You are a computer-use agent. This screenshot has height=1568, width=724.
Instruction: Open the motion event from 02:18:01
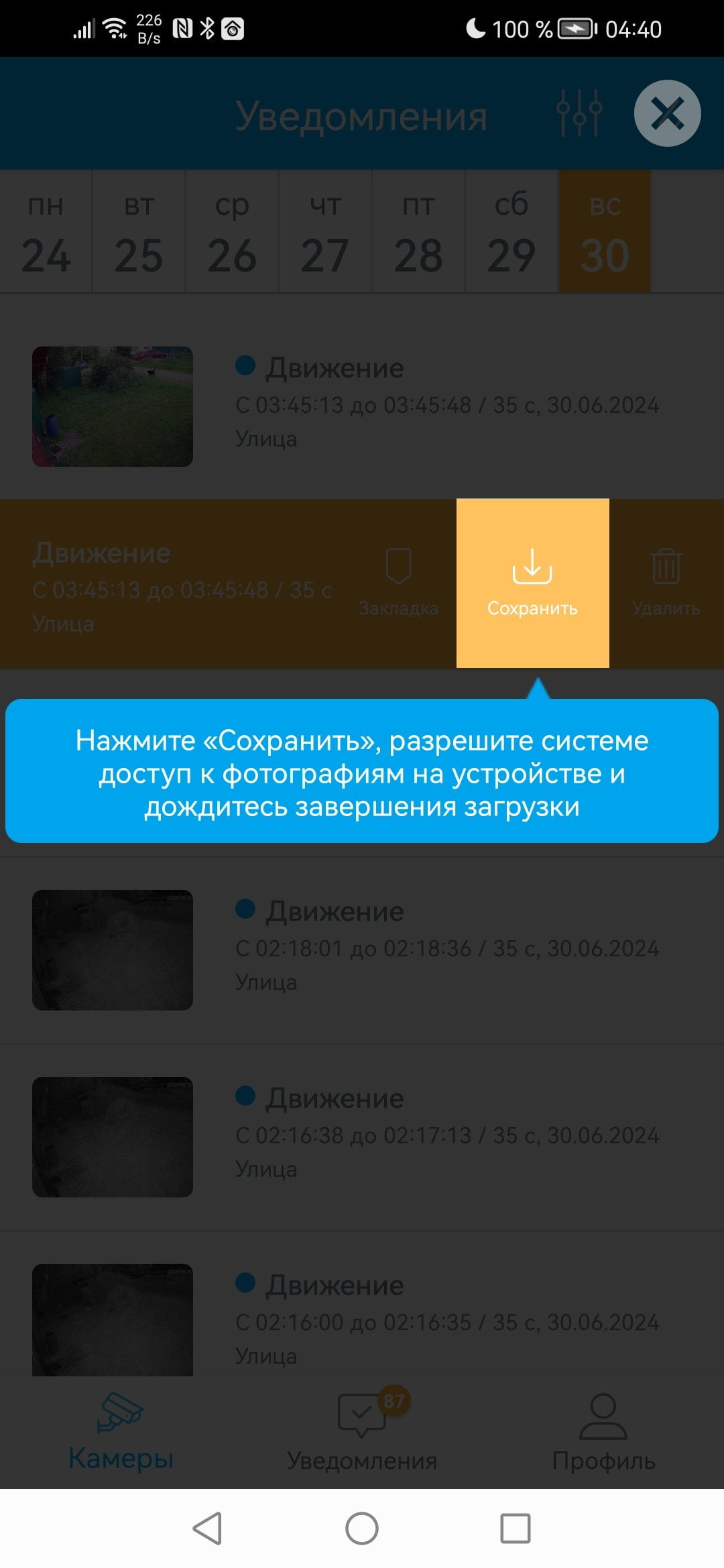pos(362,950)
